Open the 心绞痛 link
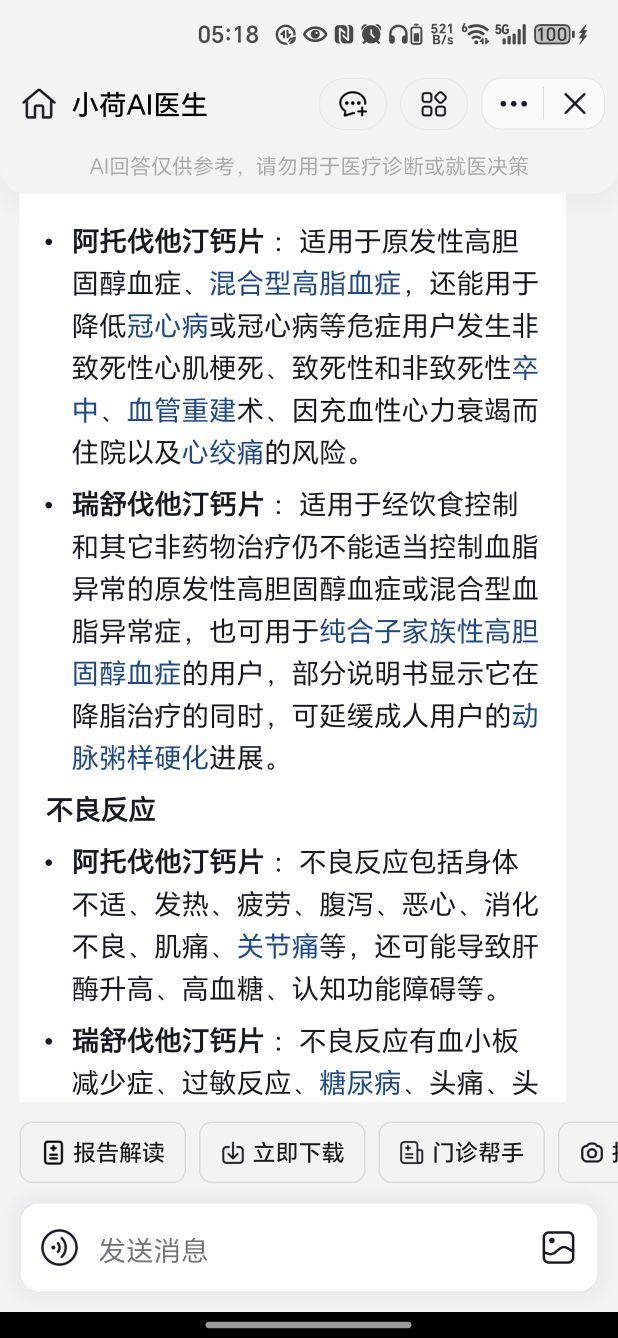The width and height of the screenshot is (618, 1338). coord(222,453)
